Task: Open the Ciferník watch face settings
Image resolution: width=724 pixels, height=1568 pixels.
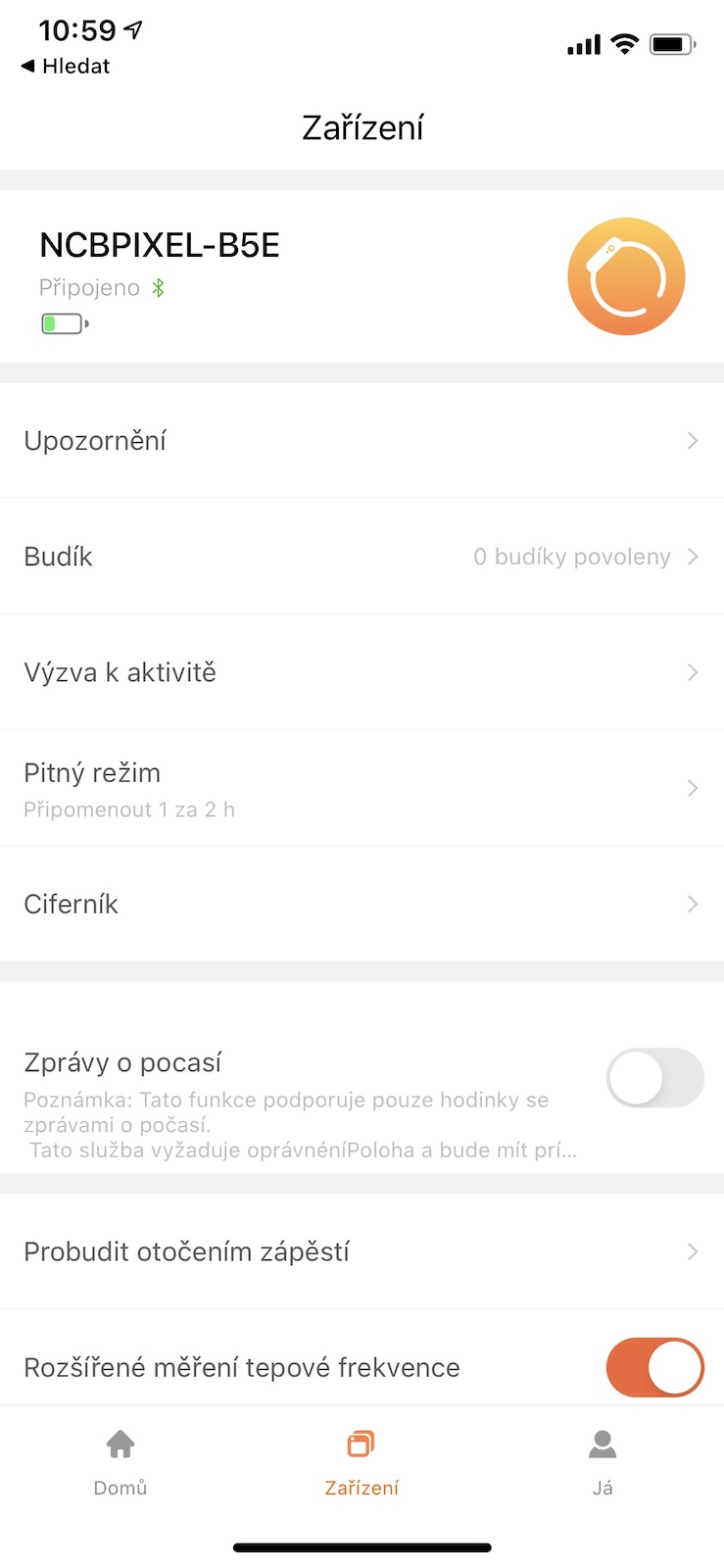Action: click(x=362, y=904)
